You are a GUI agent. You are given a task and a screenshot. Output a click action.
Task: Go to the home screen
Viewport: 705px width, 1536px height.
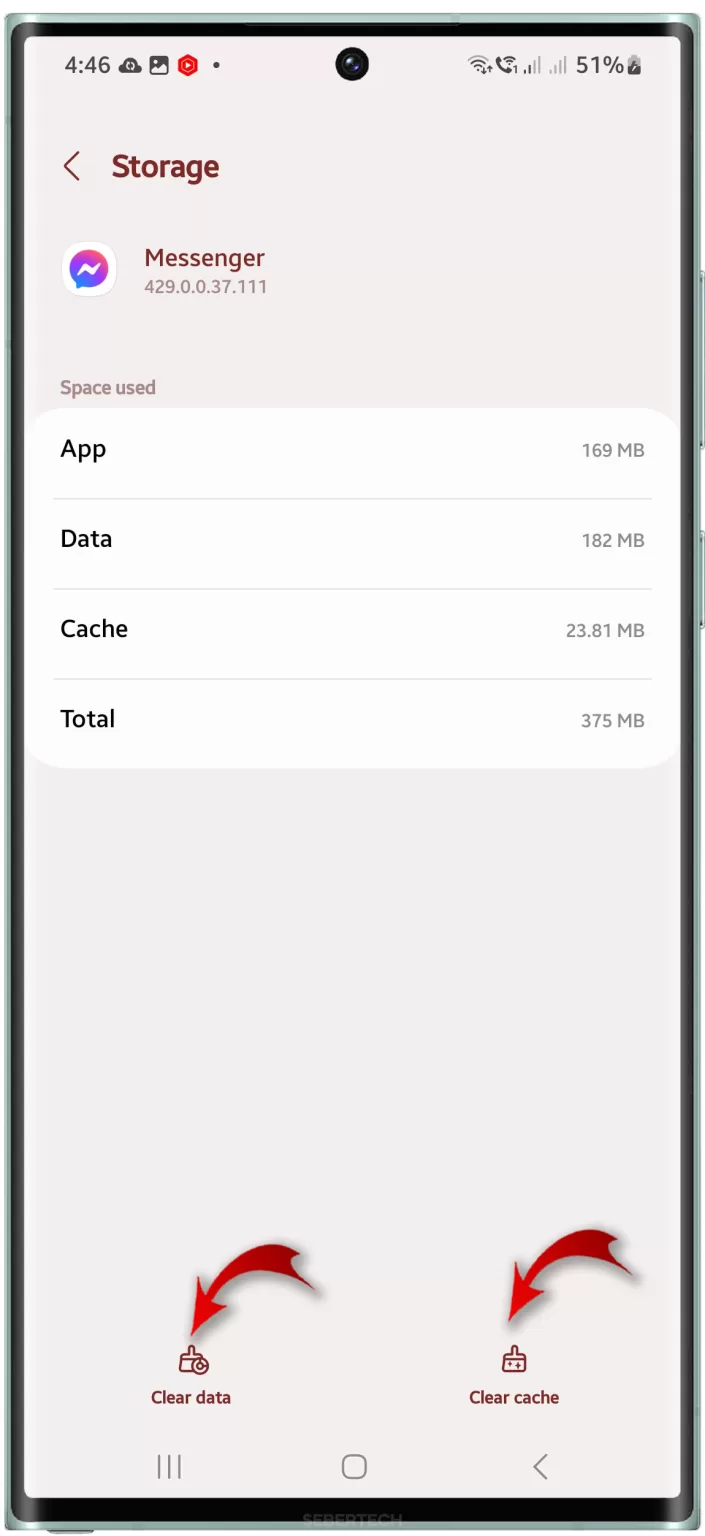(x=354, y=1466)
